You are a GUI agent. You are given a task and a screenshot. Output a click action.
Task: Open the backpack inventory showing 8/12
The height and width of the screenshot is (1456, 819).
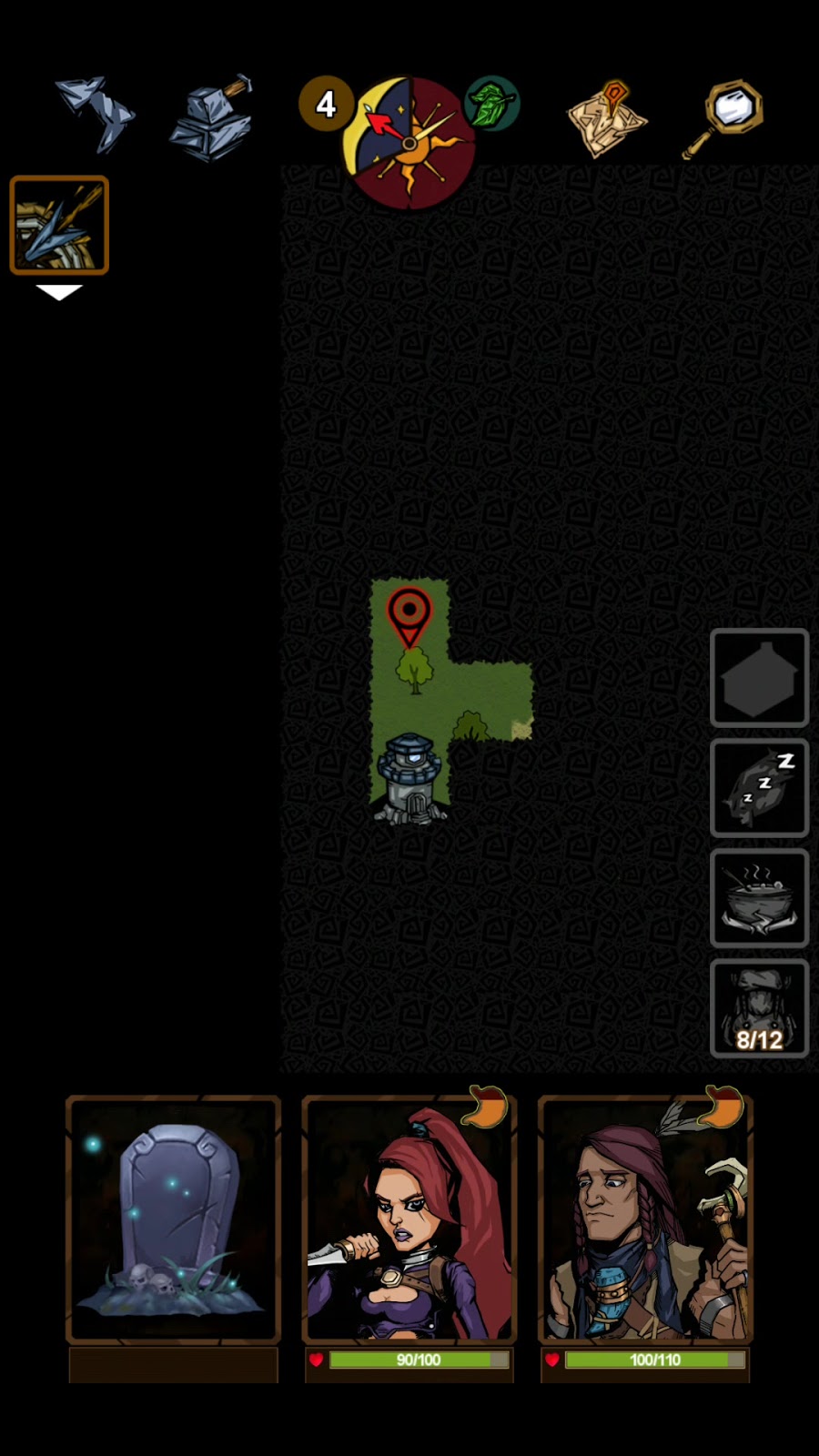pos(759,1008)
